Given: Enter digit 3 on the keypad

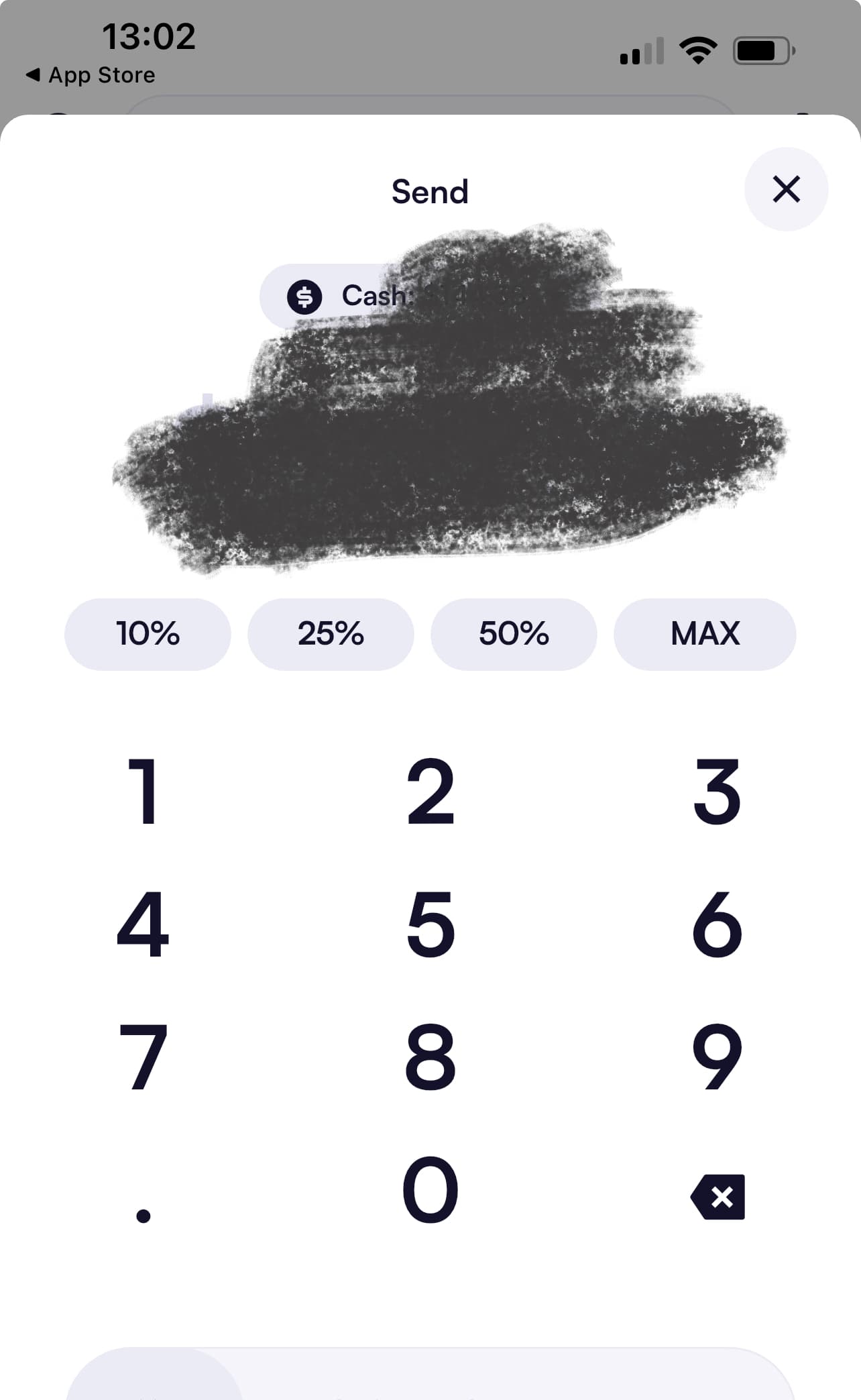Looking at the screenshot, I should coord(717,792).
